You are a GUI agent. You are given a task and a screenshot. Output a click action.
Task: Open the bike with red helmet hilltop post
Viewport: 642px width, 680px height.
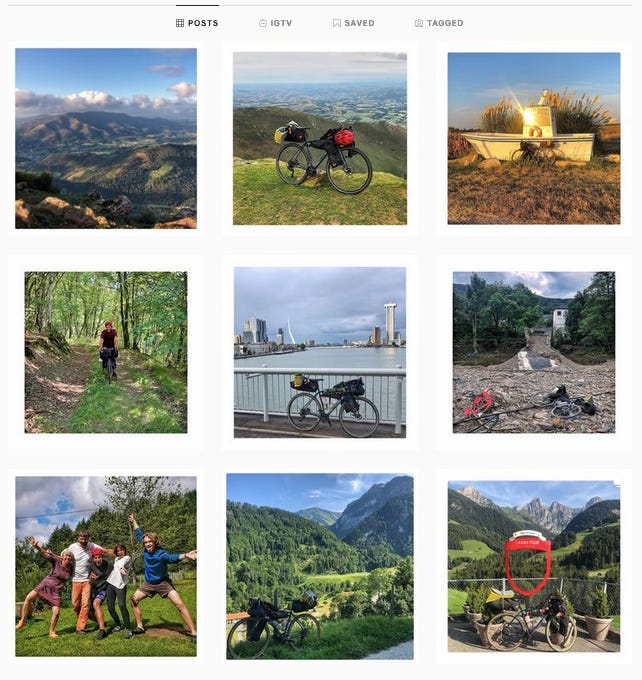pos(320,138)
